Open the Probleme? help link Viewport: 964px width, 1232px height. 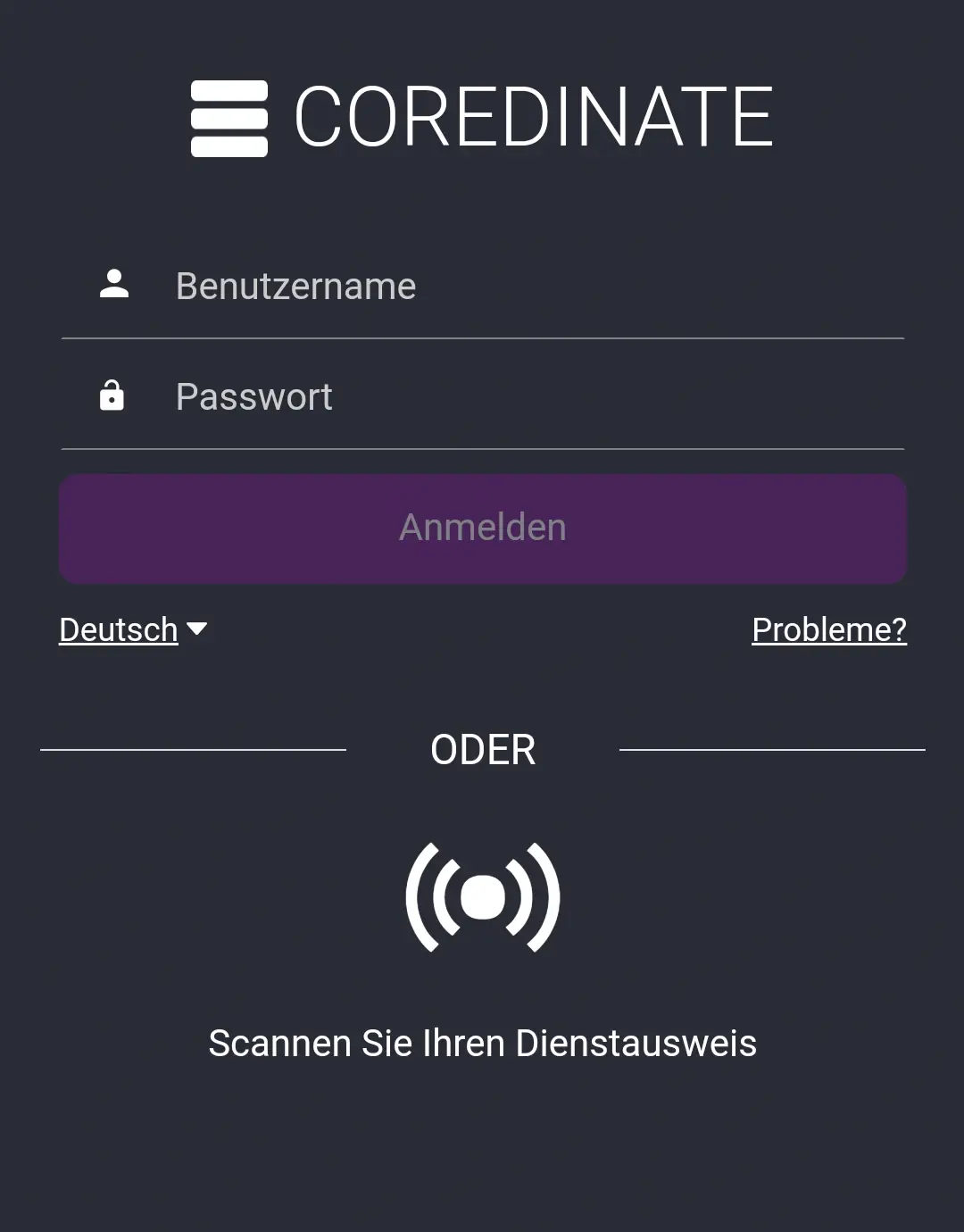(x=828, y=629)
